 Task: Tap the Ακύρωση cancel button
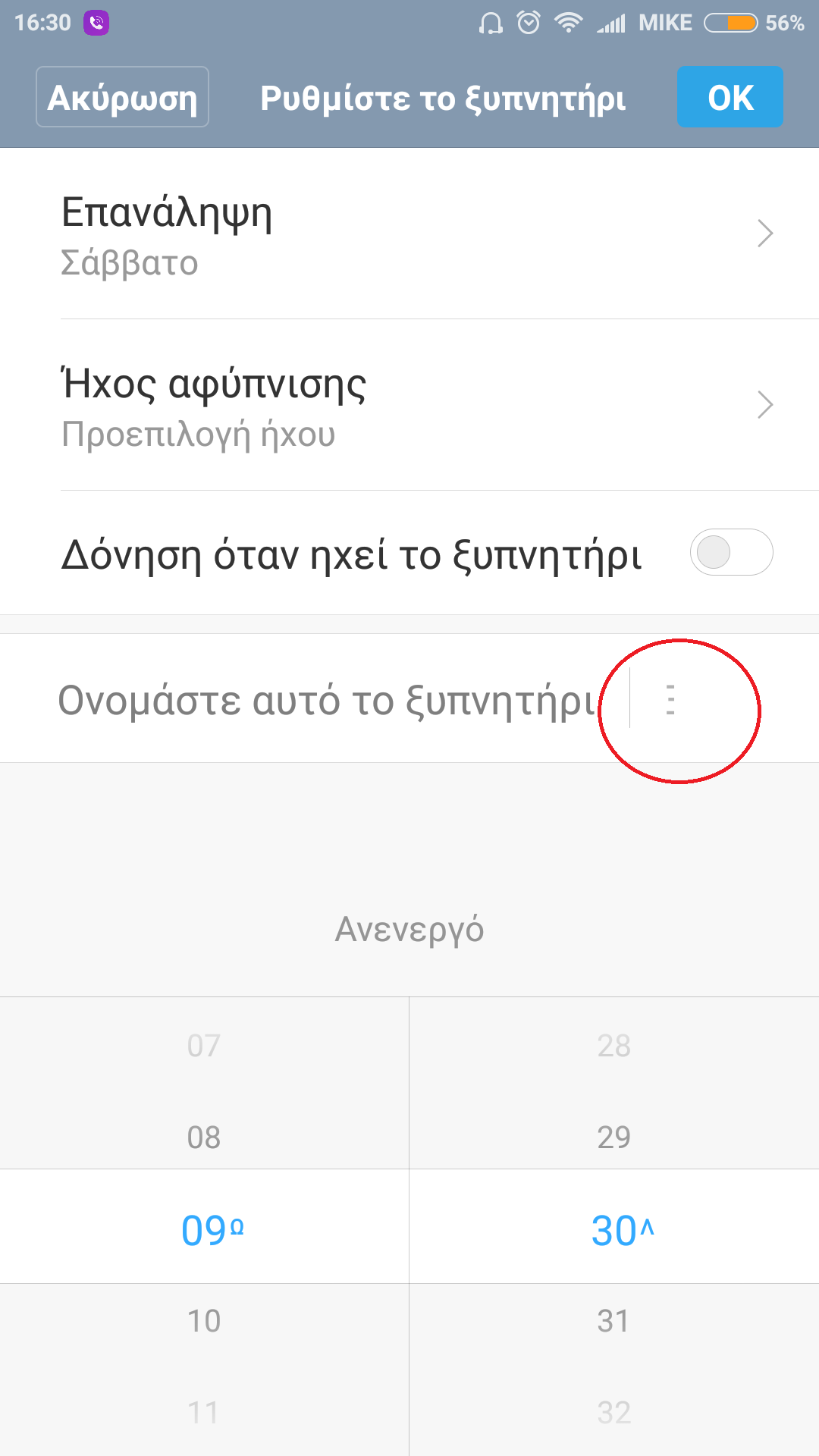pyautogui.click(x=122, y=97)
